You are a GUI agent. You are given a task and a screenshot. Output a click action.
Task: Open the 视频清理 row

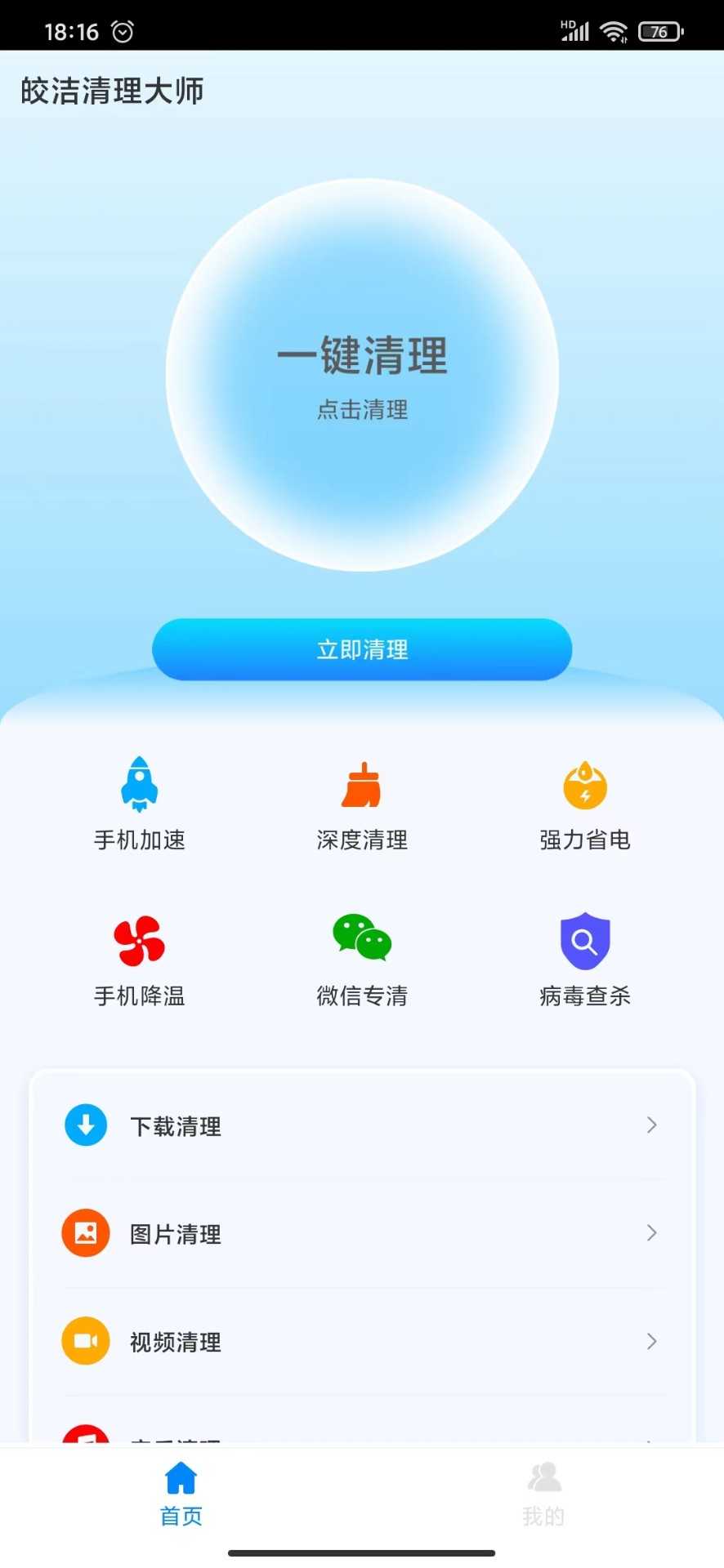pos(362,1341)
